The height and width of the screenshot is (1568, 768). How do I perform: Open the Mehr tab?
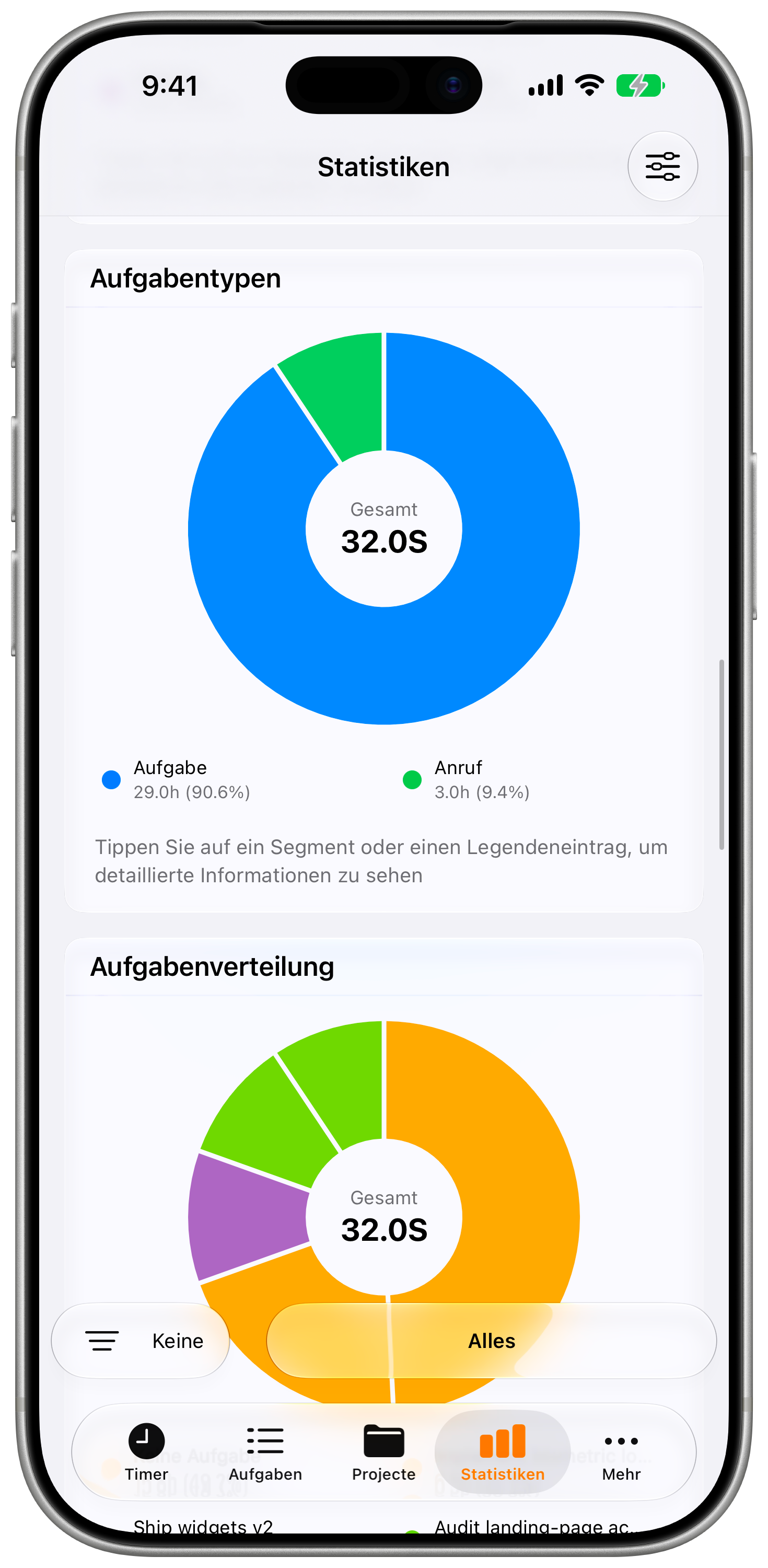coord(621,1452)
